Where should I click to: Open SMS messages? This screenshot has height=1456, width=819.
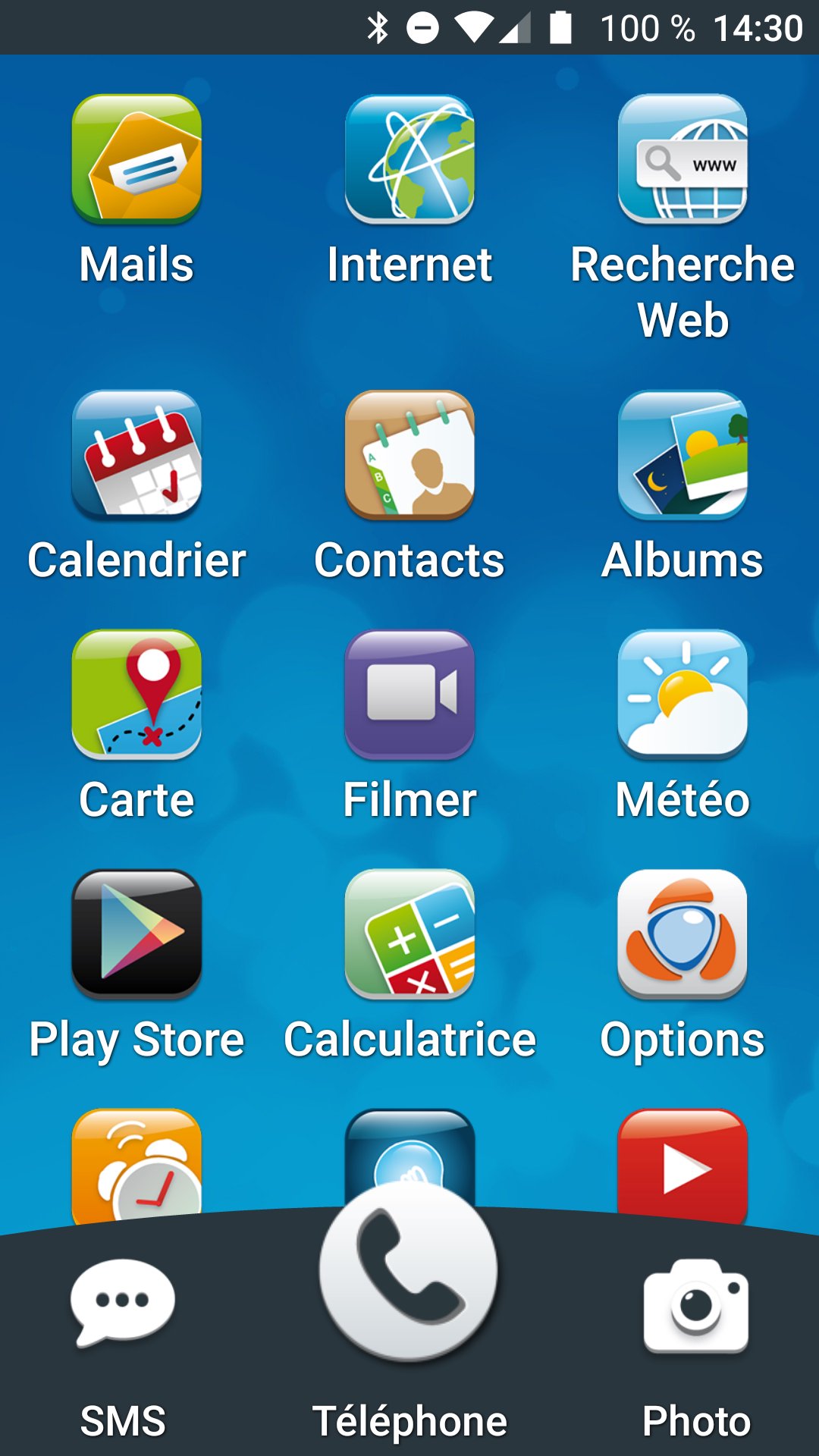tap(123, 1304)
